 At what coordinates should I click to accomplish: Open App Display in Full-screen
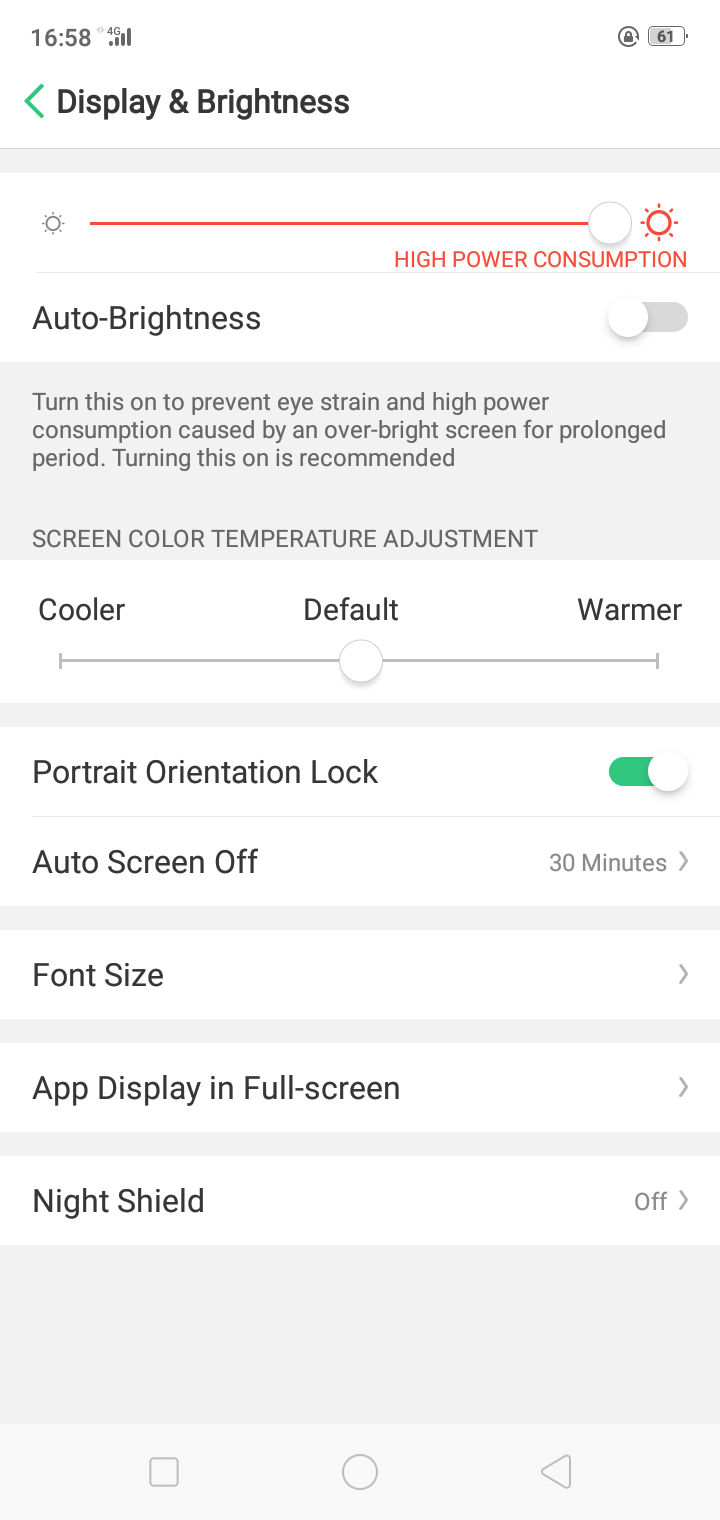click(x=360, y=1088)
